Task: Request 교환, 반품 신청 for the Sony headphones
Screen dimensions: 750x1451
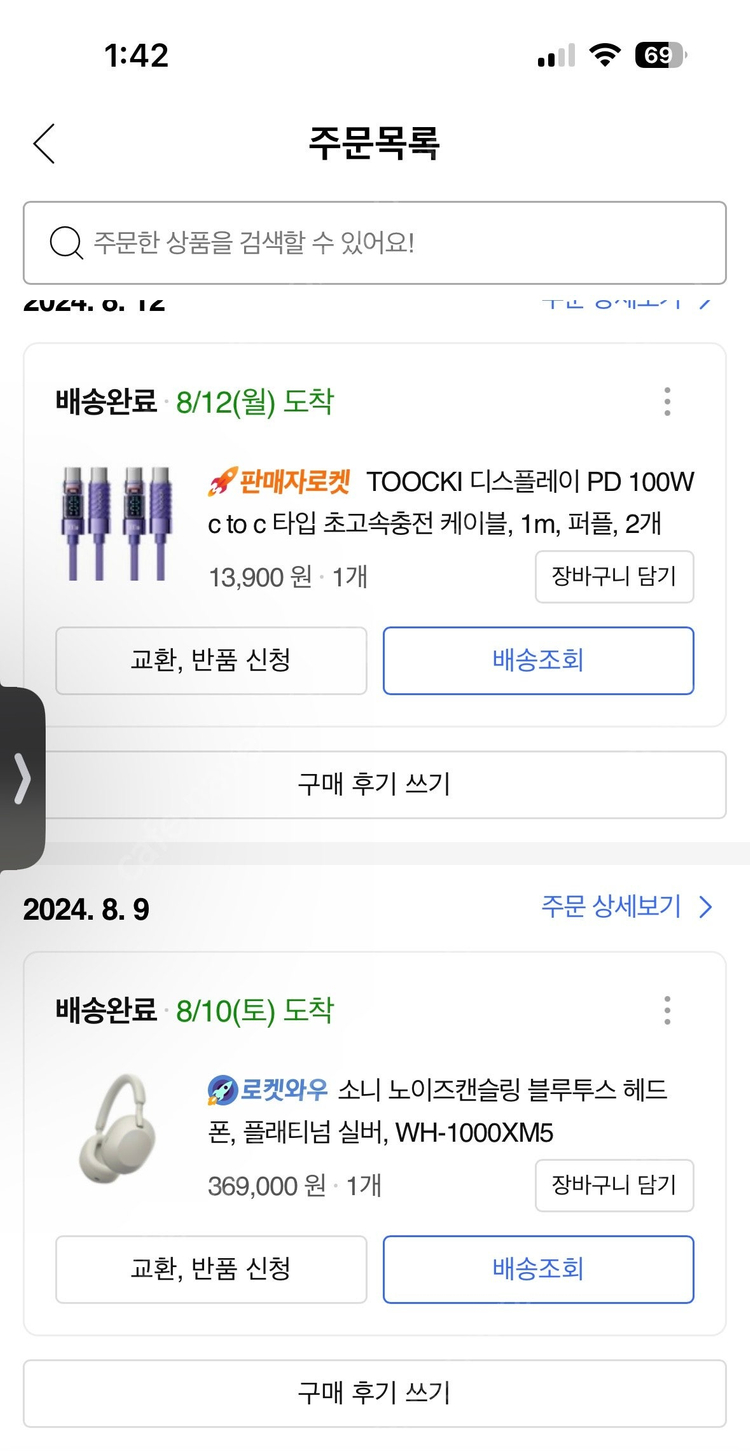Action: click(211, 1269)
